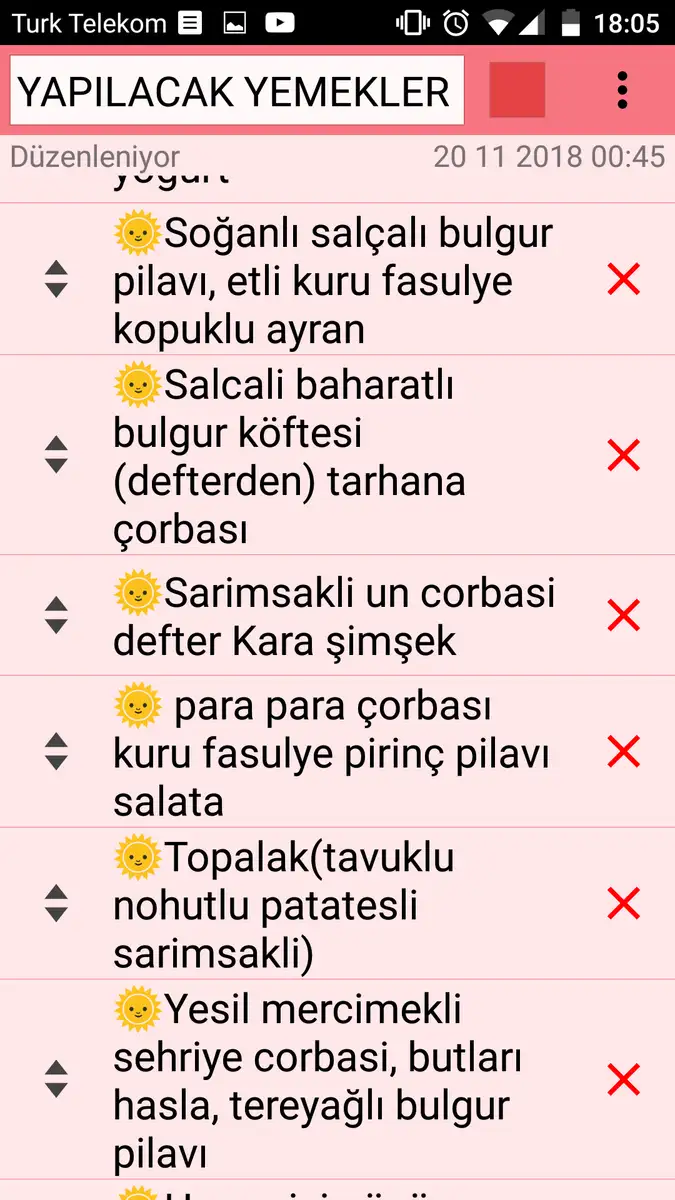Tap the reorder arrows beside para para çorbası
The width and height of the screenshot is (675, 1200).
point(56,752)
